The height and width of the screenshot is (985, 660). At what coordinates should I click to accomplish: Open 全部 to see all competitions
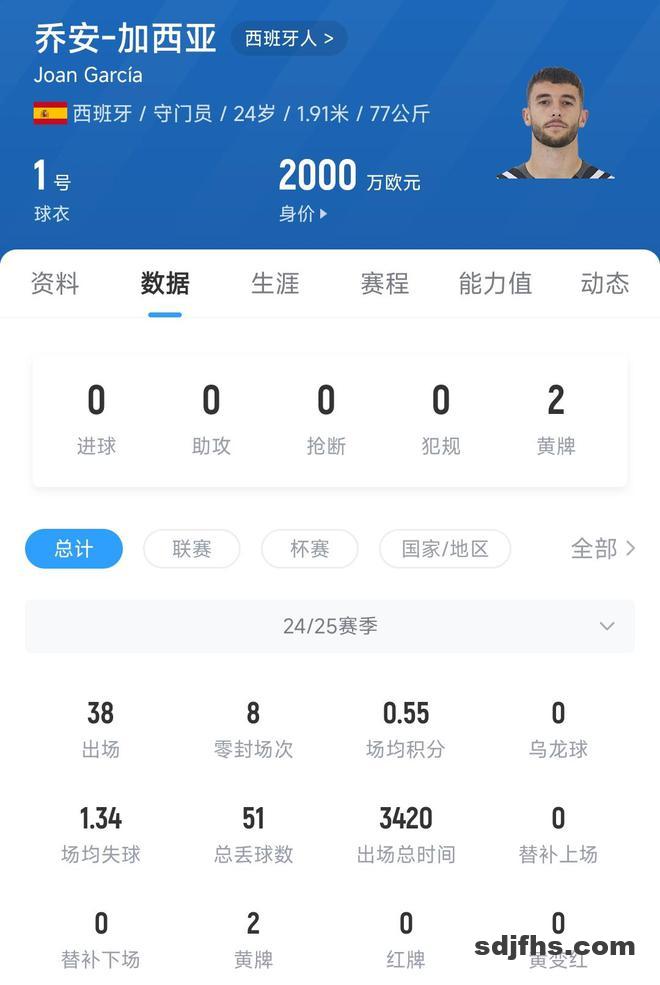[602, 548]
